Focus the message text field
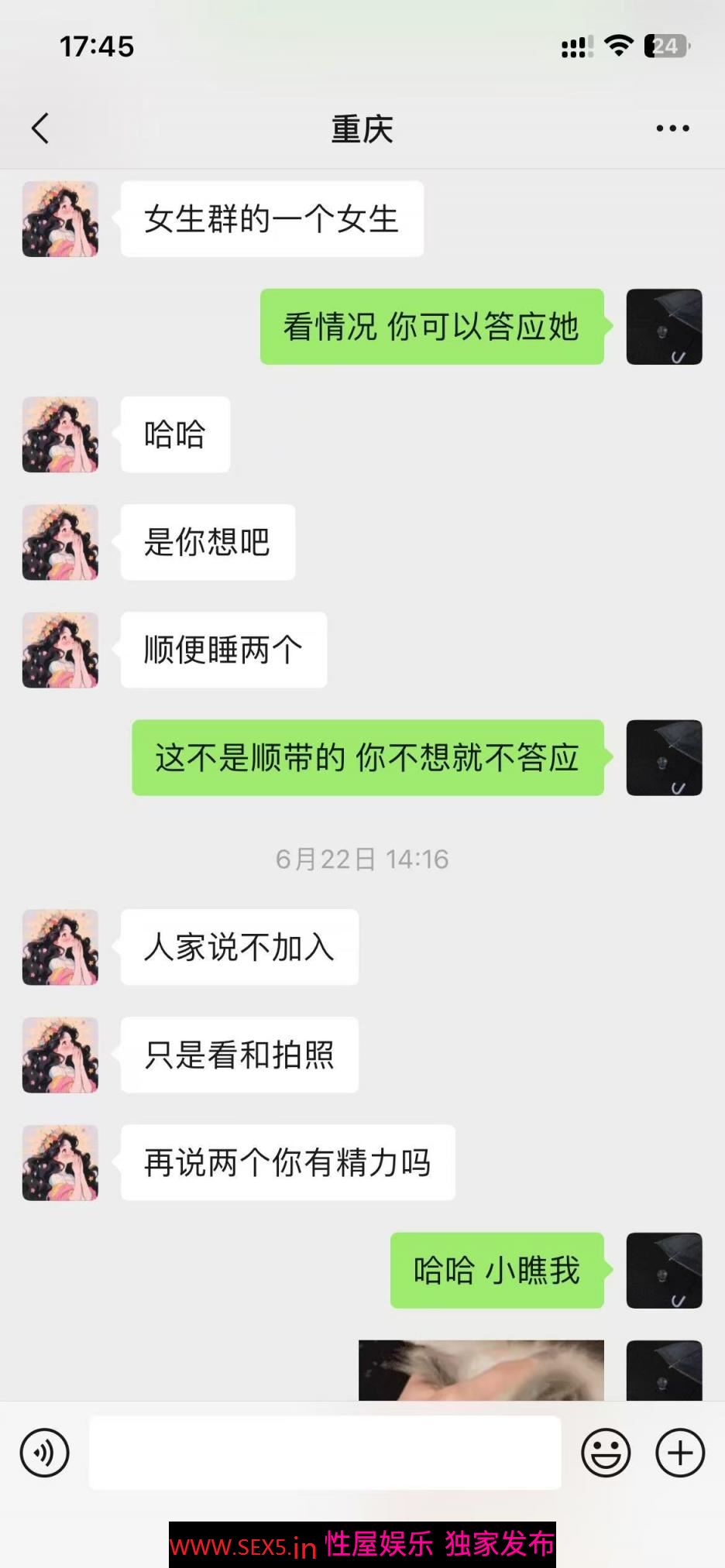Screen dimensions: 725x1568 pyautogui.click(x=325, y=1453)
